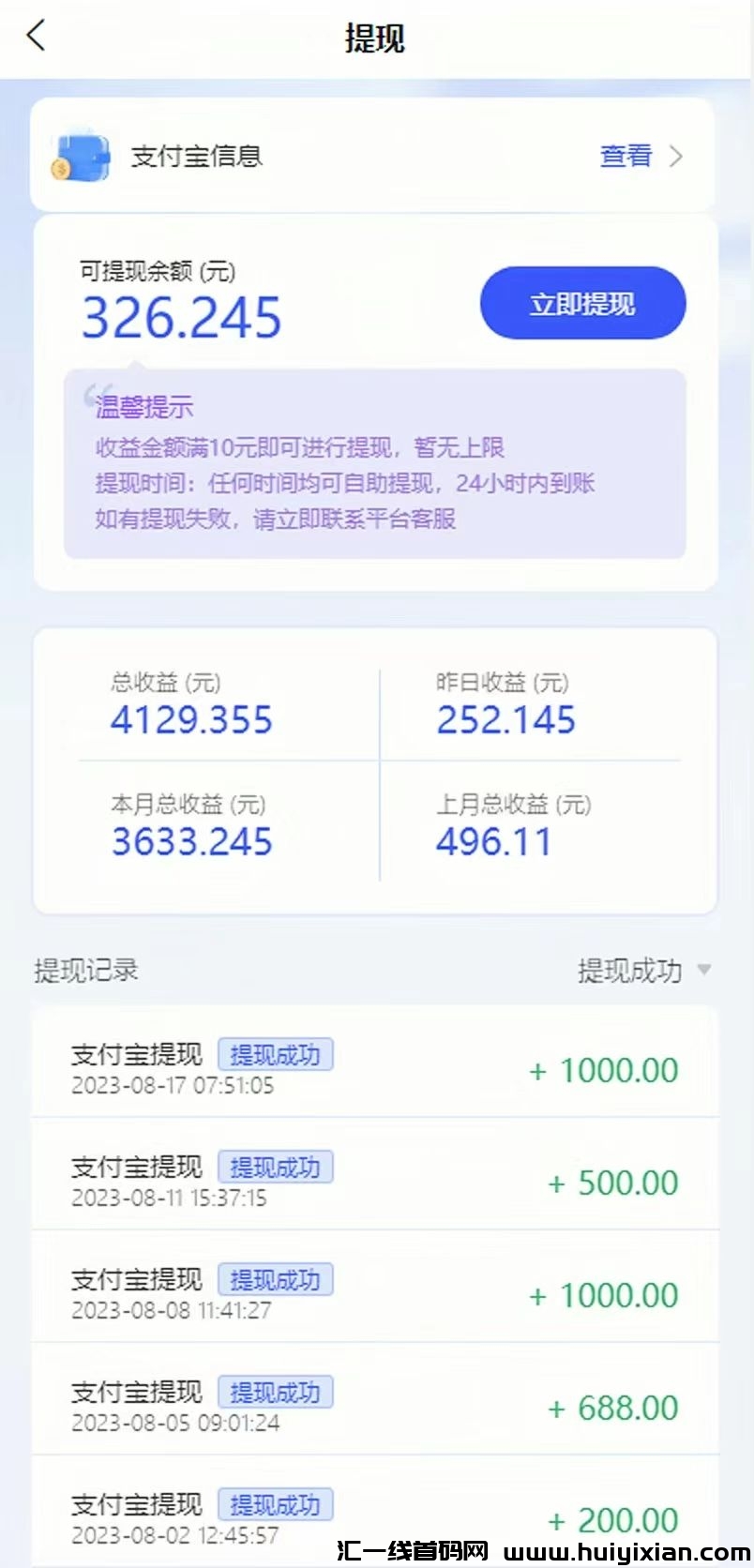This screenshot has height=1568, width=754.
Task: Expand the 提现成功 filter dropdown
Action: pyautogui.click(x=643, y=971)
